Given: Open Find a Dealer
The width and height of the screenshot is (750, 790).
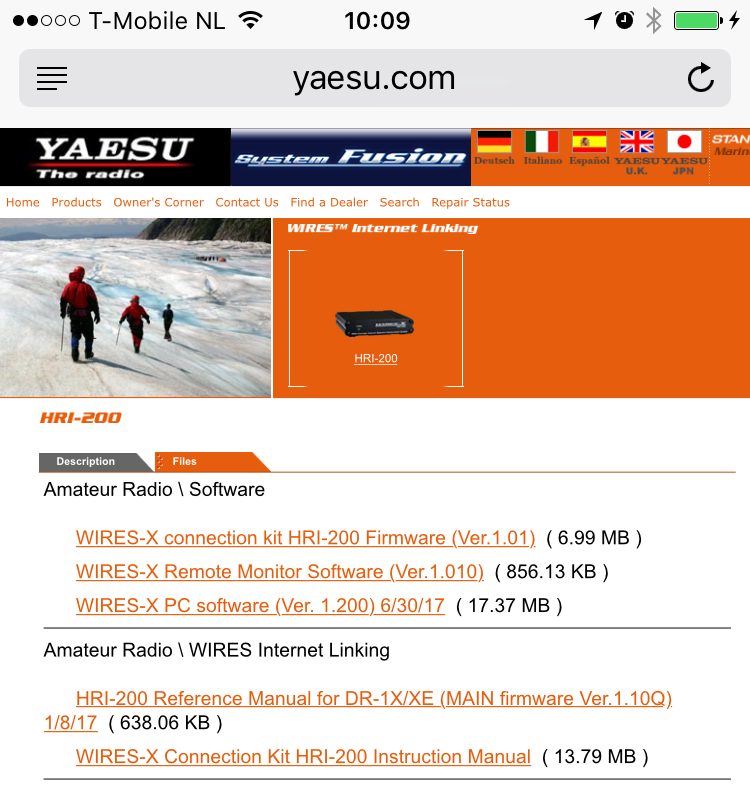Looking at the screenshot, I should tap(329, 202).
